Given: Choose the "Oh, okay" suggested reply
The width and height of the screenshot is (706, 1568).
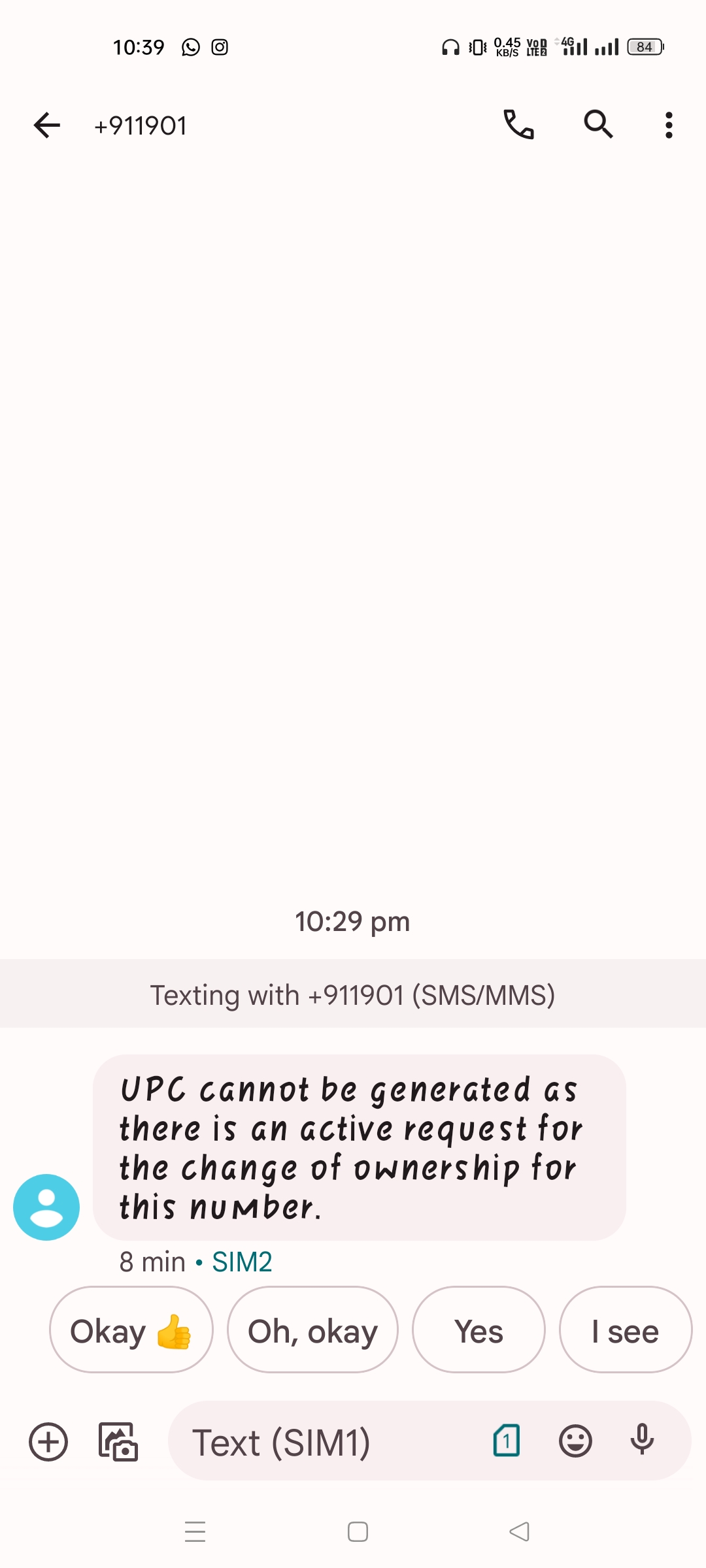Looking at the screenshot, I should tap(312, 1330).
